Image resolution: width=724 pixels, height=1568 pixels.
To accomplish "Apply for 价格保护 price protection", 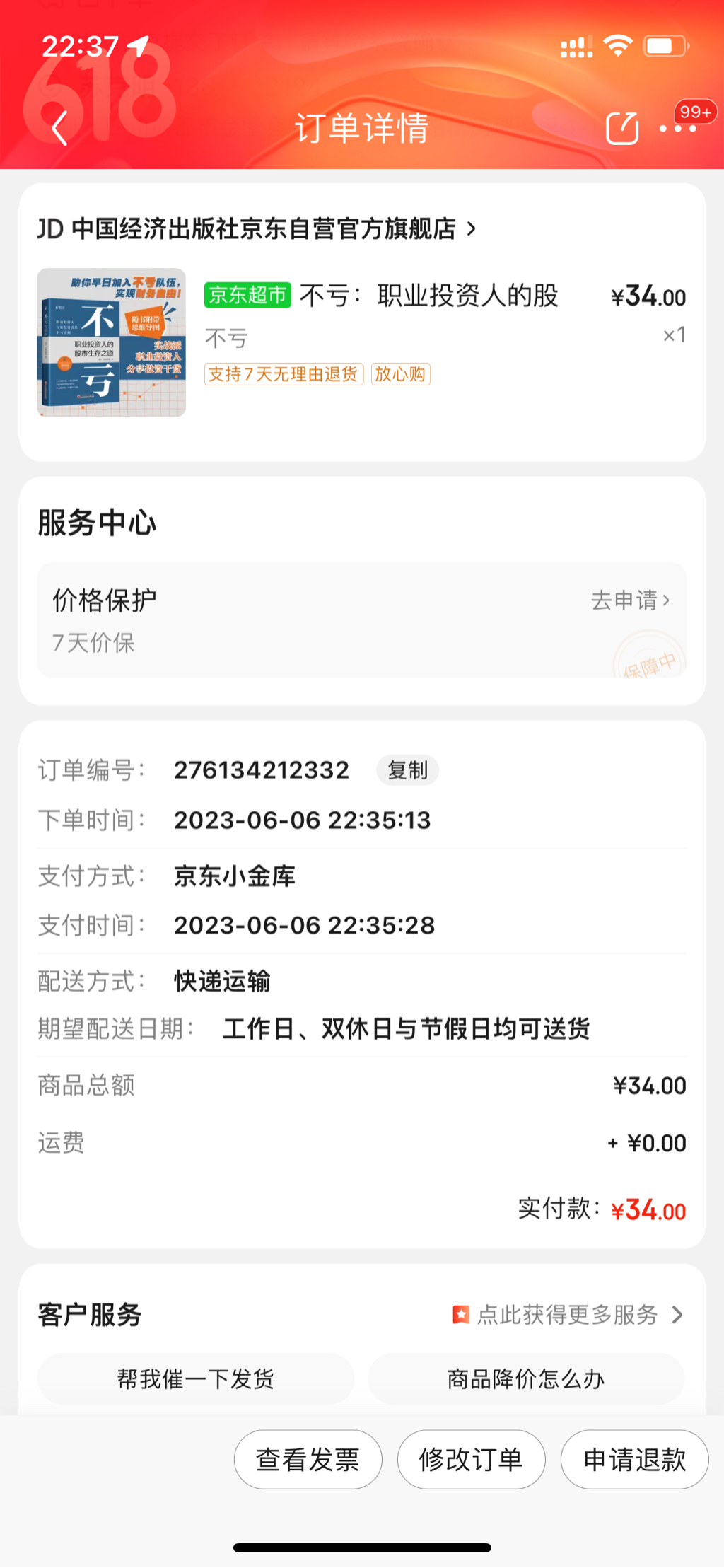I will point(629,600).
